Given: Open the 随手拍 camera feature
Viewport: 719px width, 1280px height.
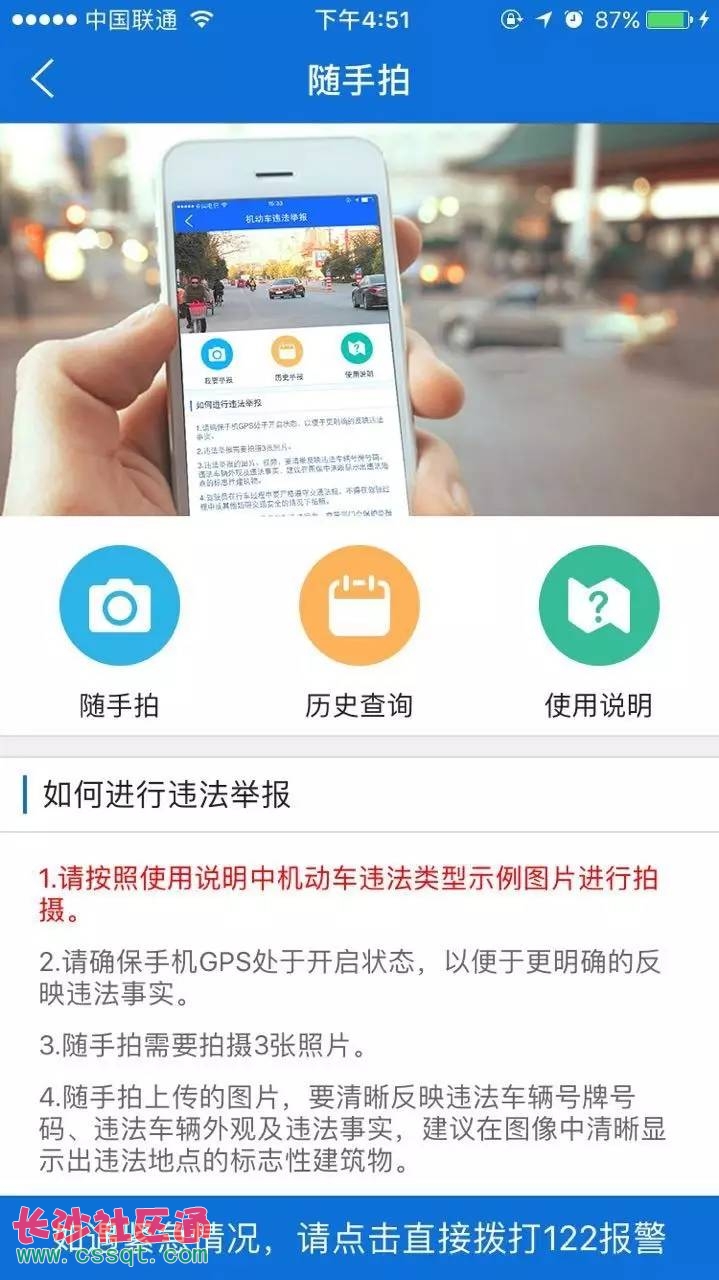Looking at the screenshot, I should point(119,606).
